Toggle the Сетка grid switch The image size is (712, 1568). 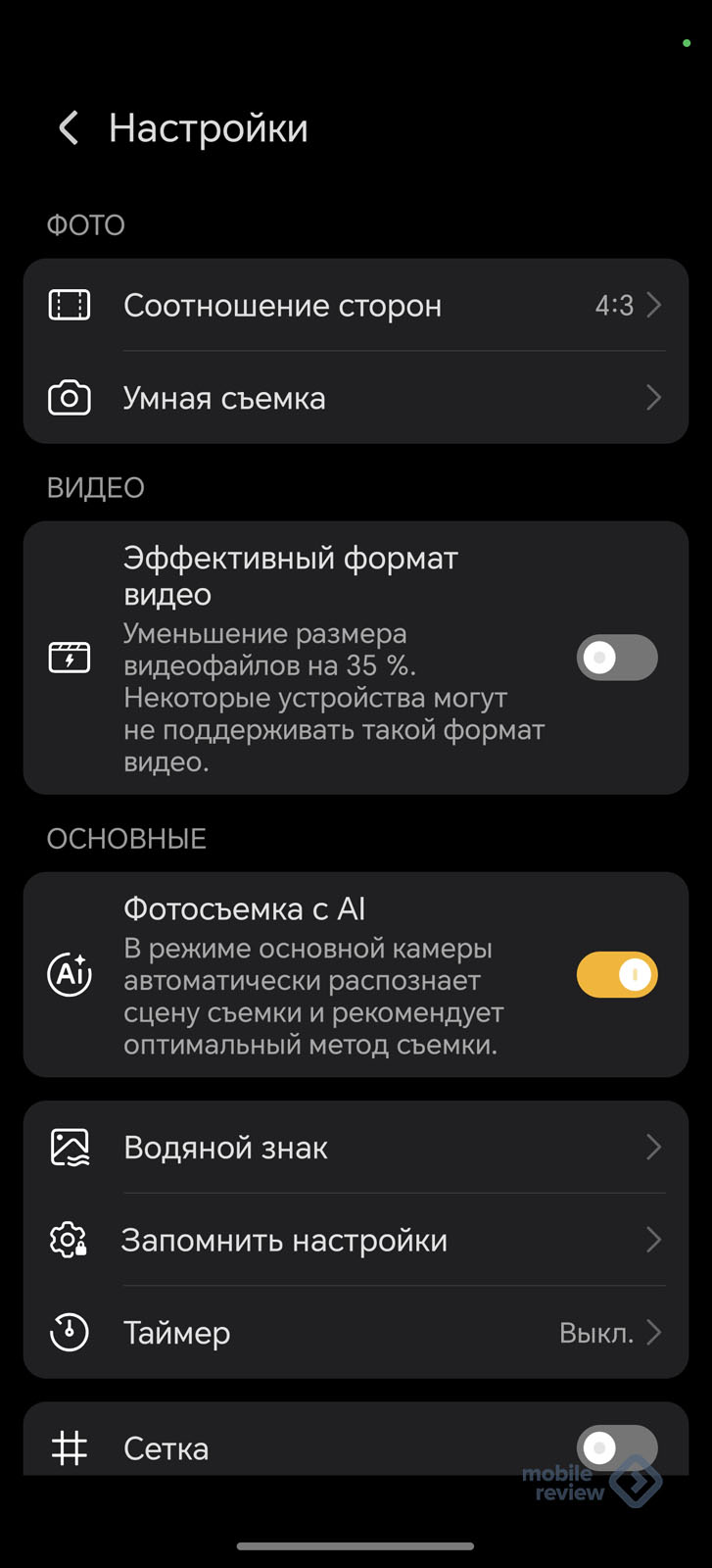pos(616,1446)
